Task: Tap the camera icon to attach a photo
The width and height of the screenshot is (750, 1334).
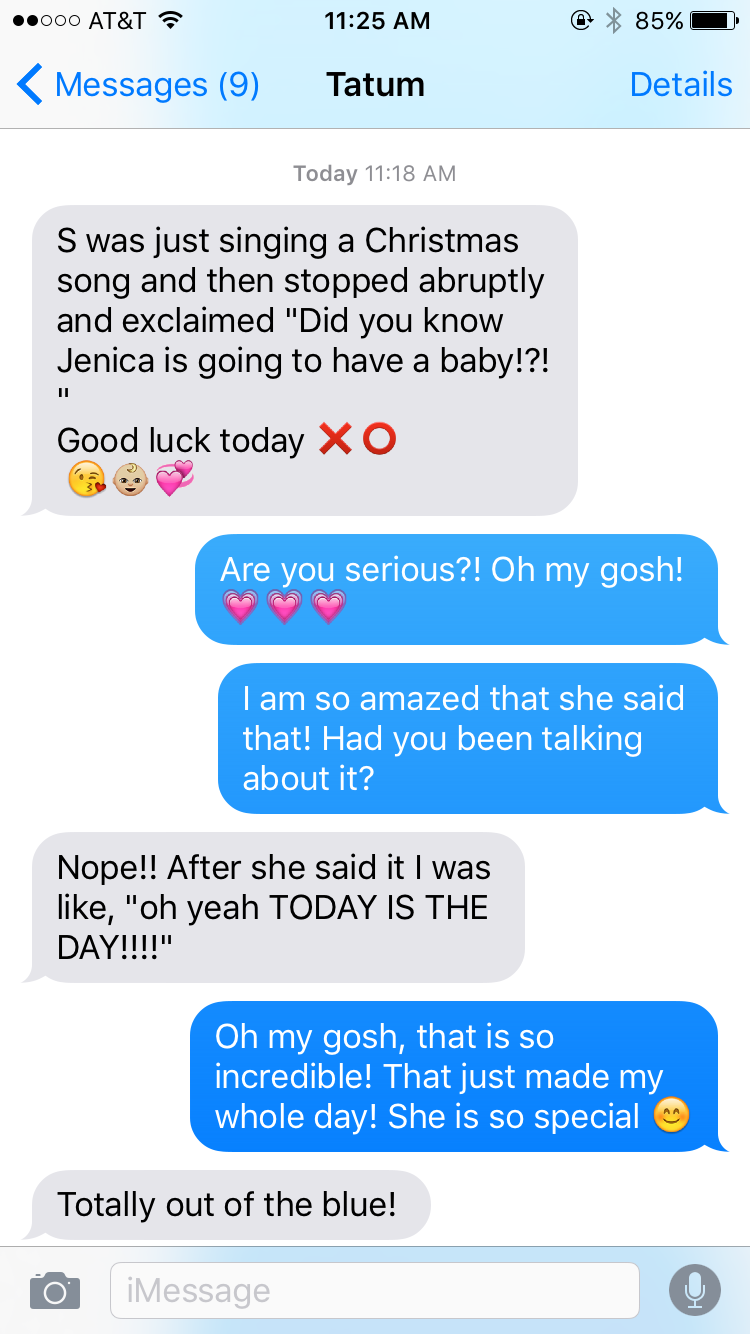Action: click(55, 1290)
